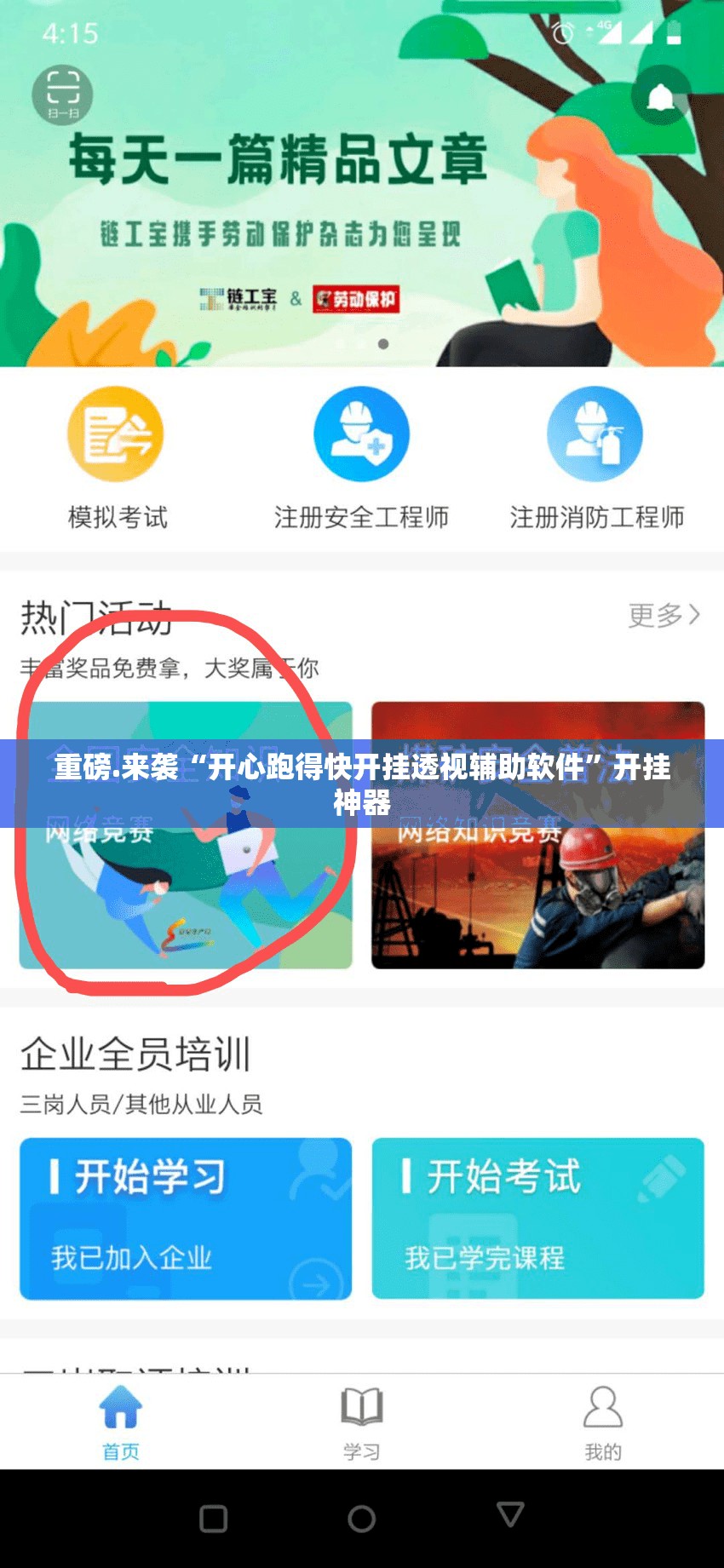Image resolution: width=724 pixels, height=1568 pixels.
Task: Open the notification bell icon
Action: coord(660,96)
